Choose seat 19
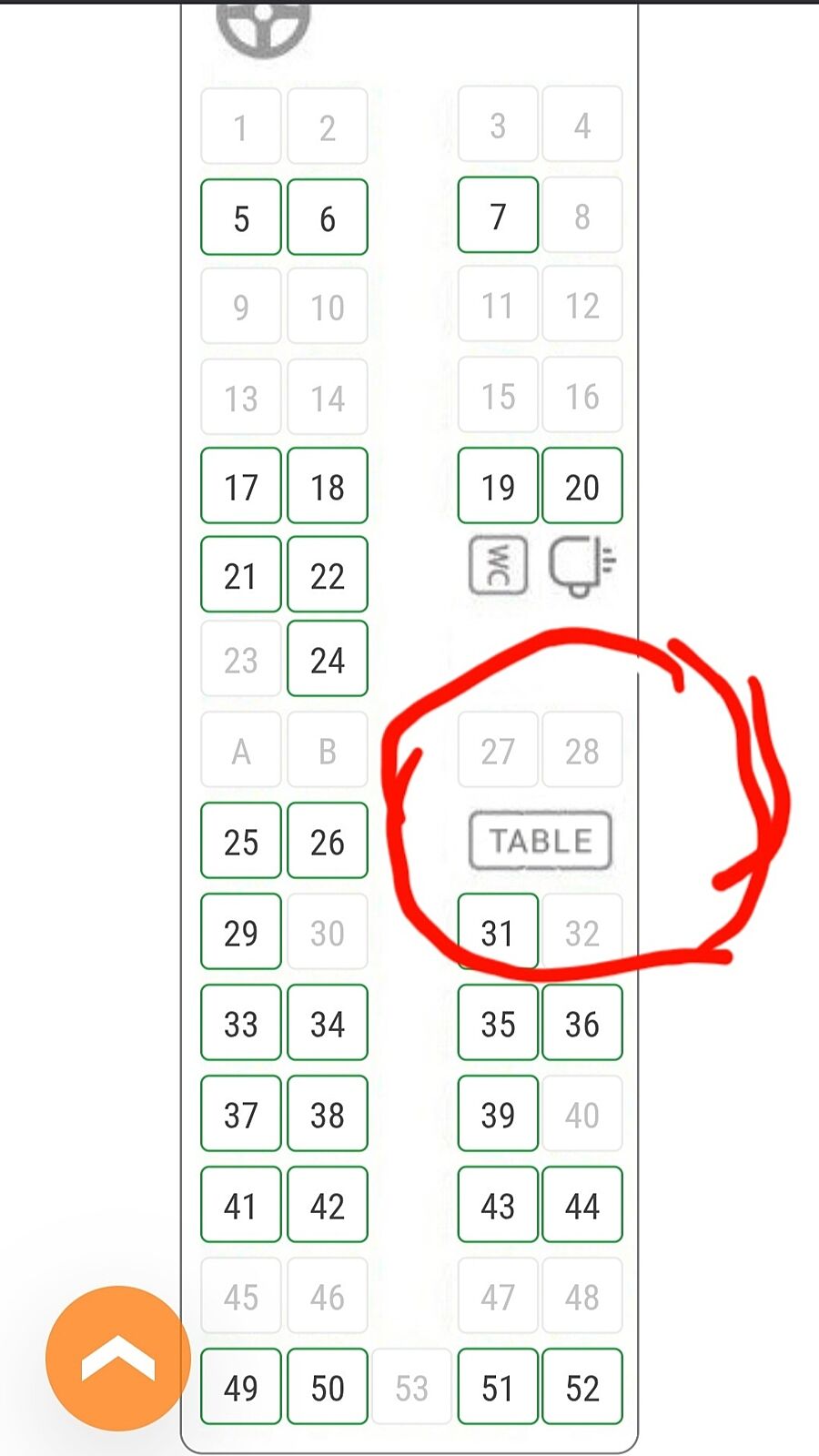819x1456 pixels. (498, 486)
